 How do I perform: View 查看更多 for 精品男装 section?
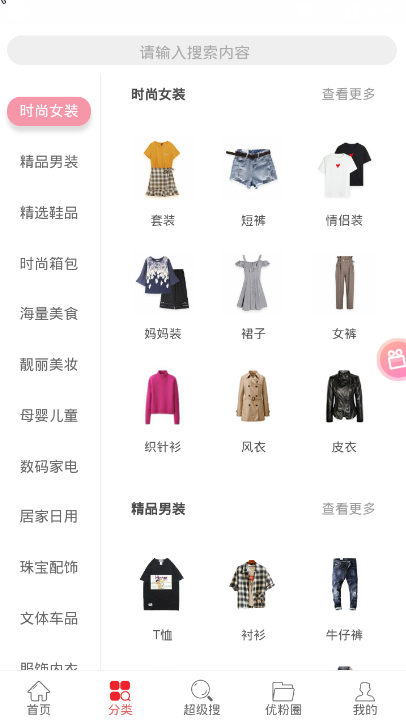click(x=348, y=509)
